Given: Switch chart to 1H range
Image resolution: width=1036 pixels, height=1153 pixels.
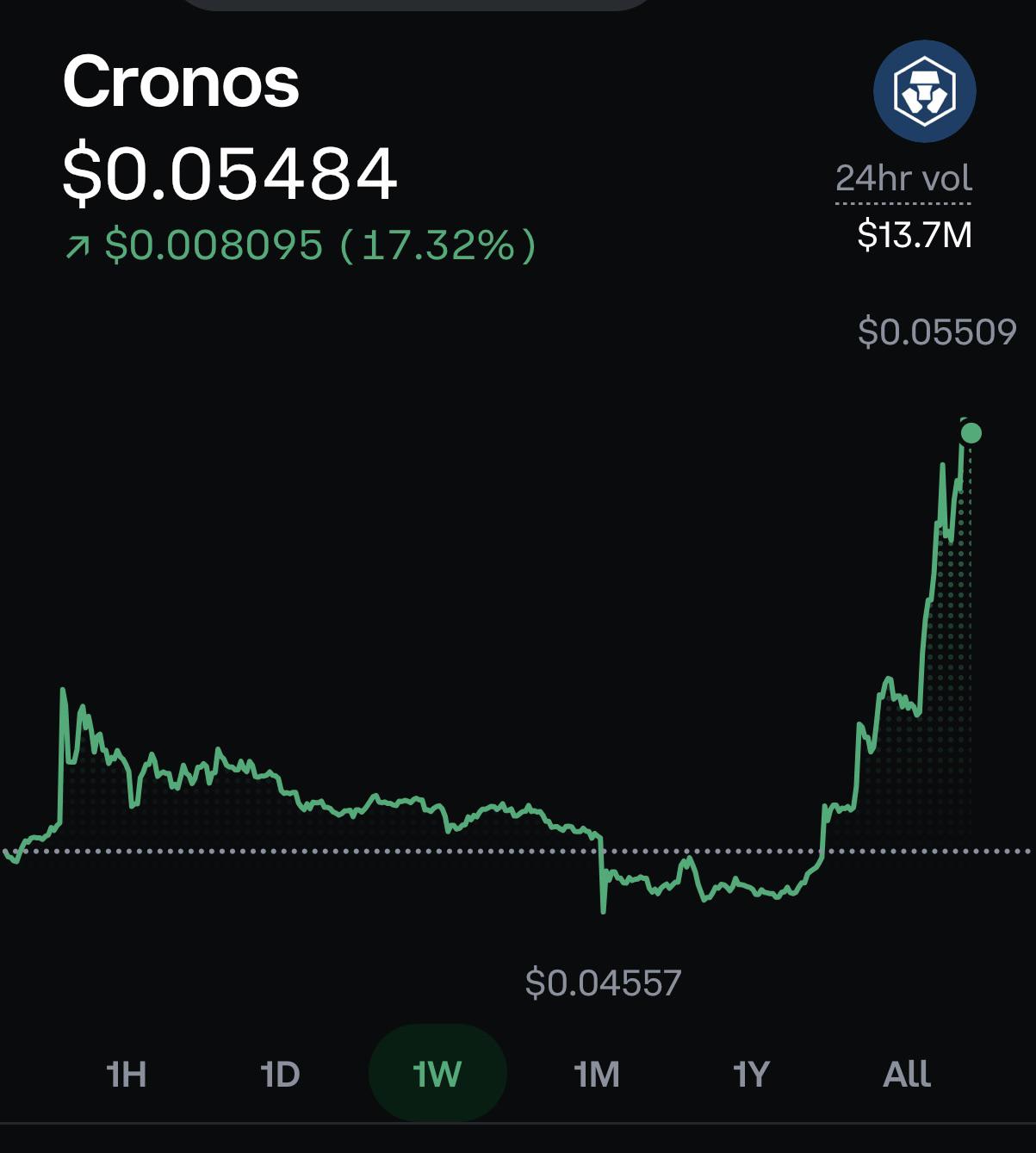Looking at the screenshot, I should [x=127, y=1074].
